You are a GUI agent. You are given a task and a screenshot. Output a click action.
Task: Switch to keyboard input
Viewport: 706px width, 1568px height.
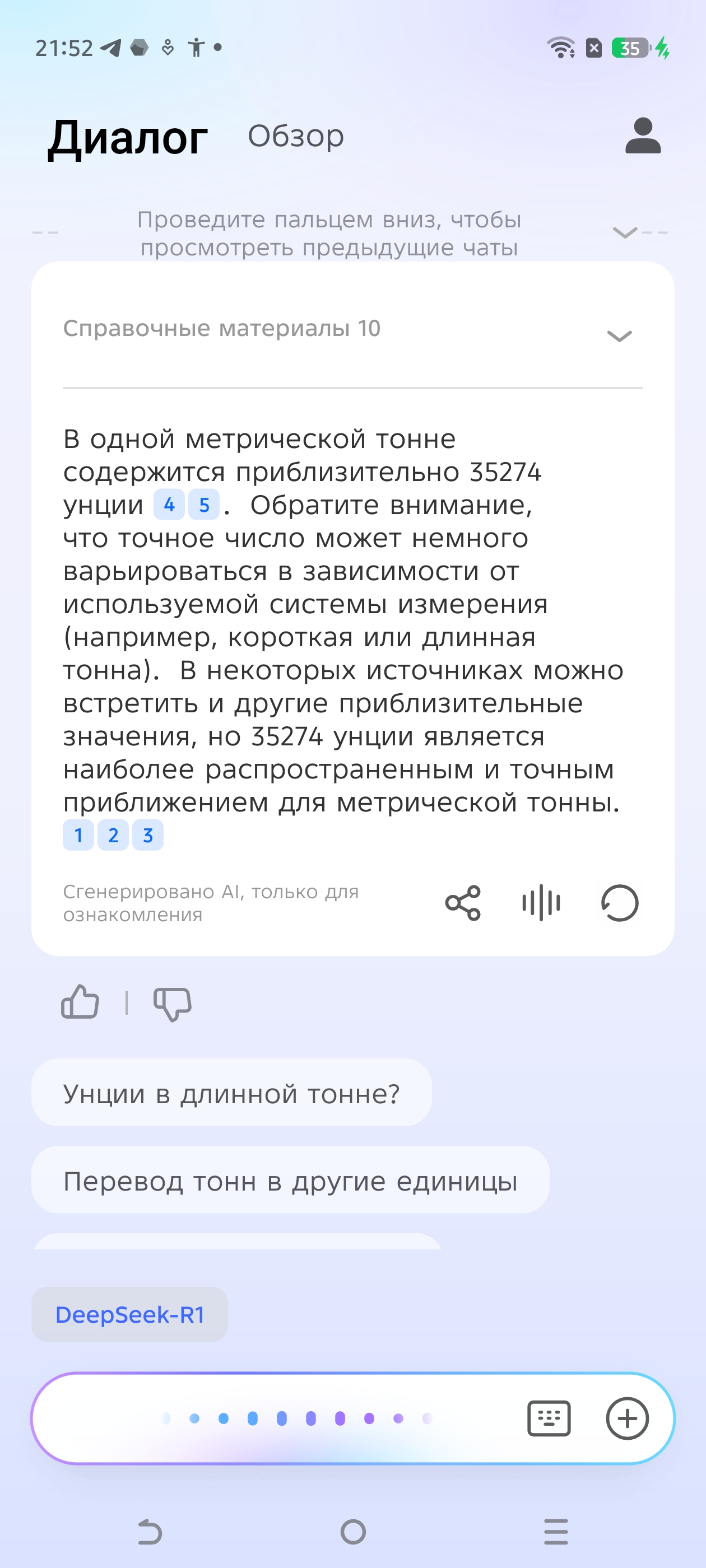pyautogui.click(x=549, y=1419)
